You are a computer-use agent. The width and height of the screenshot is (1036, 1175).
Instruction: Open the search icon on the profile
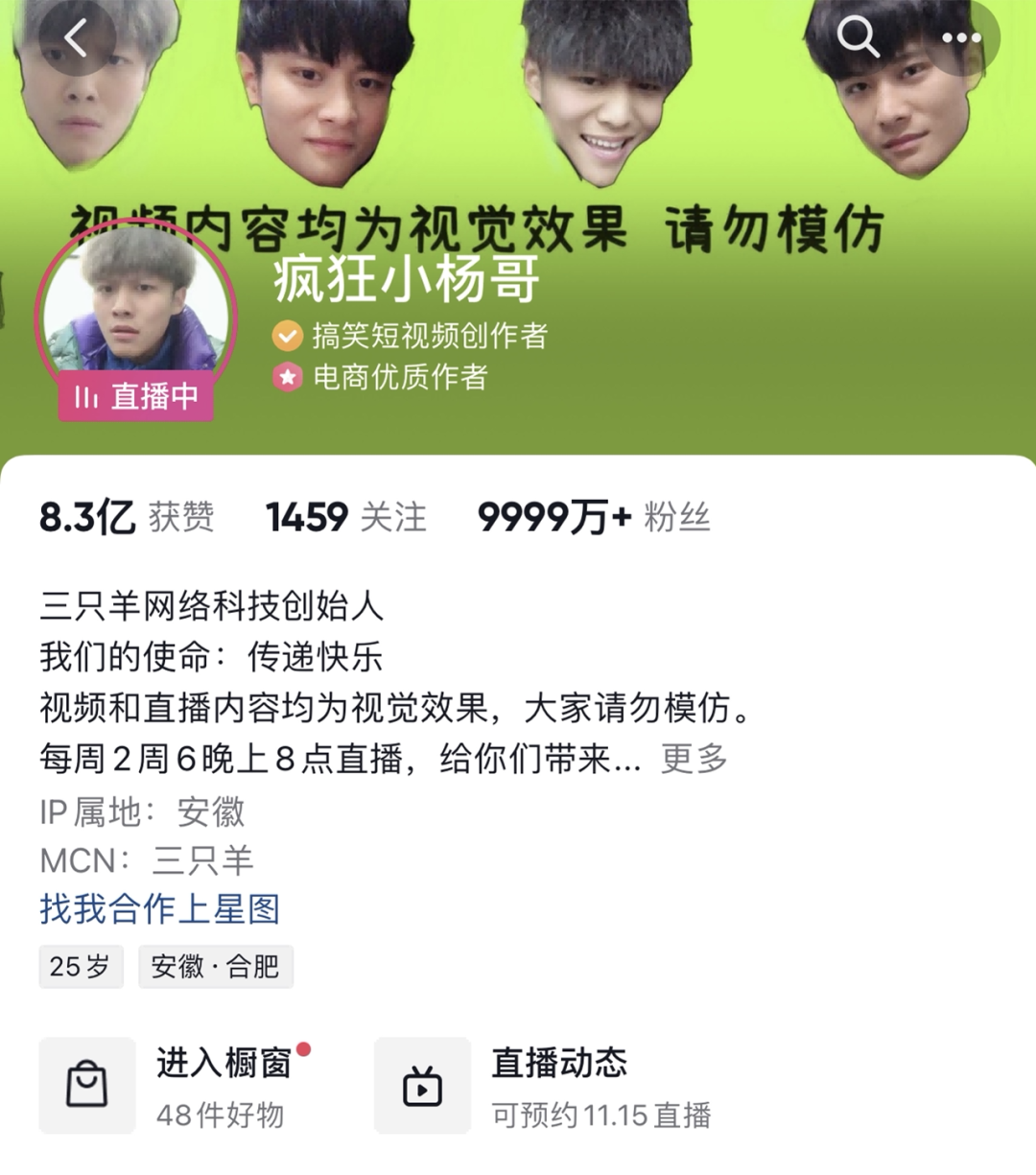click(858, 38)
